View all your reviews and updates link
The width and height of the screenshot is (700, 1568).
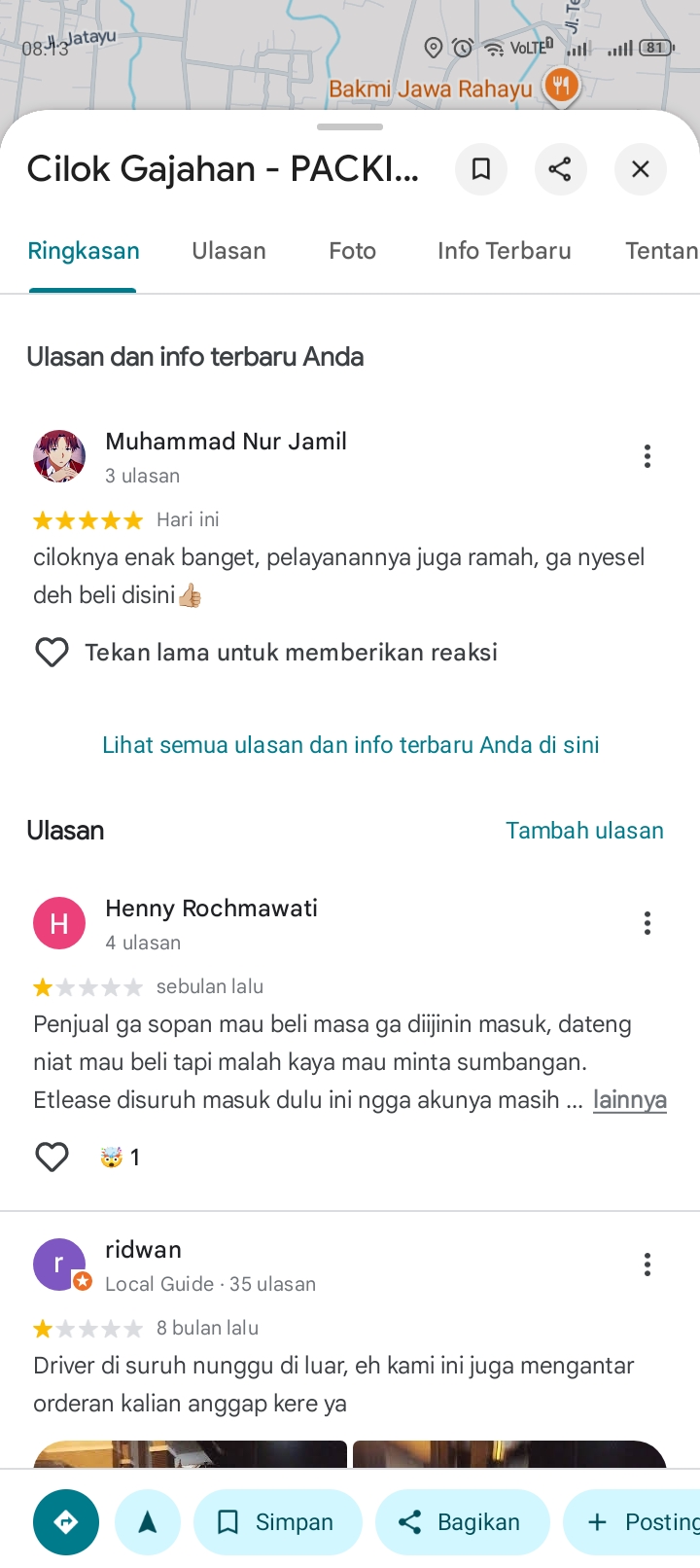tap(350, 745)
